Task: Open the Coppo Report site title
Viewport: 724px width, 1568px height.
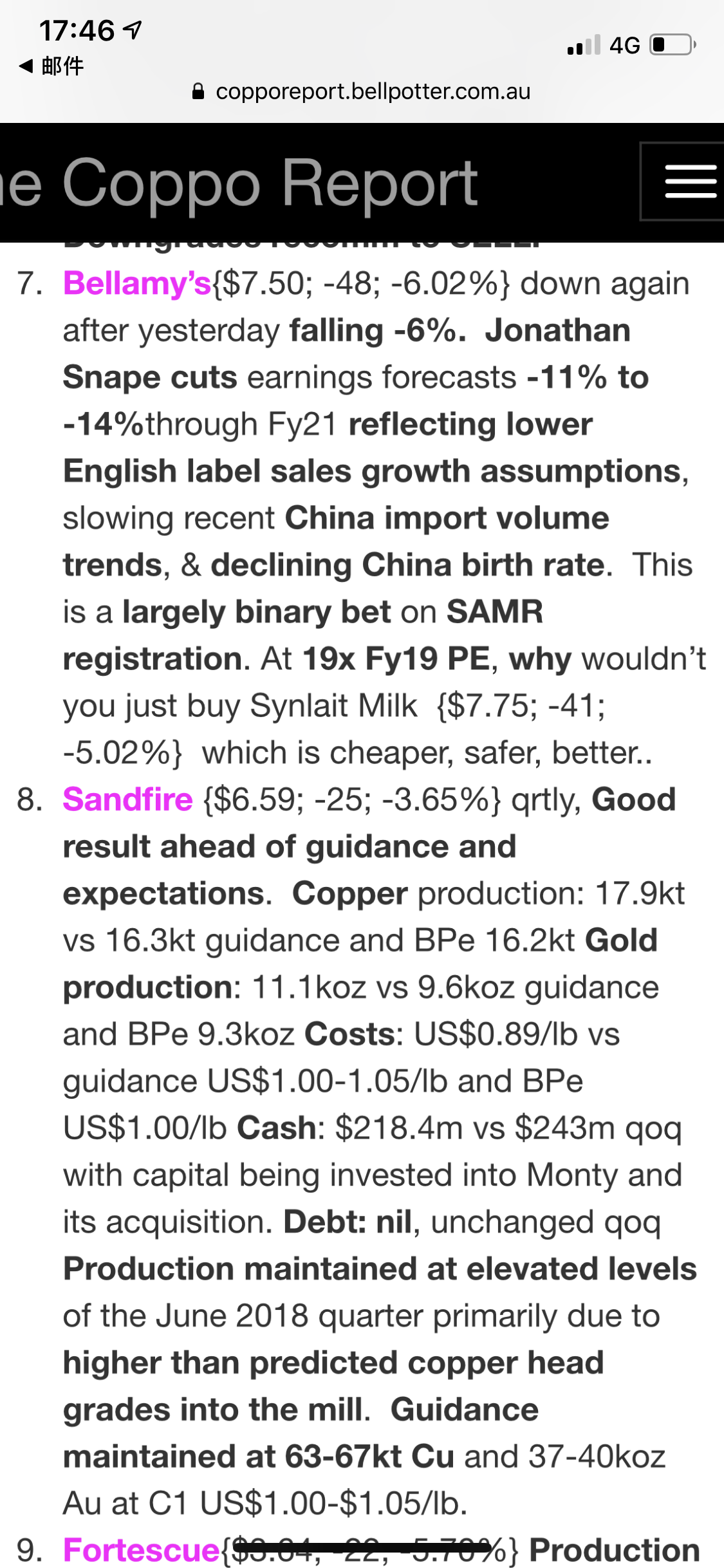Action: coord(239,183)
